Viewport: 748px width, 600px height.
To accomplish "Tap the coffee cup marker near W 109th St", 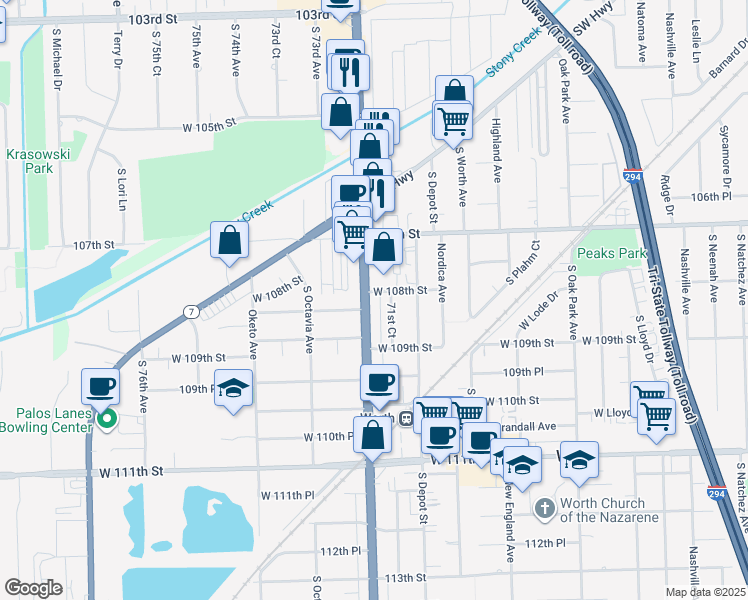I will (380, 382).
